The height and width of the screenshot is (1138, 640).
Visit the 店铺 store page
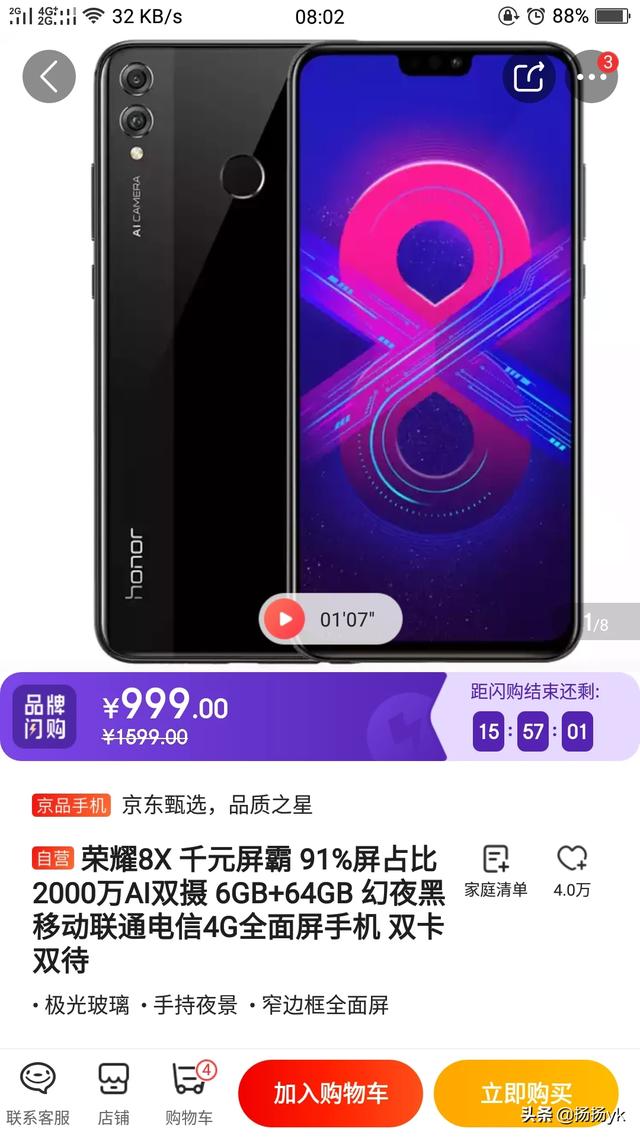113,1094
